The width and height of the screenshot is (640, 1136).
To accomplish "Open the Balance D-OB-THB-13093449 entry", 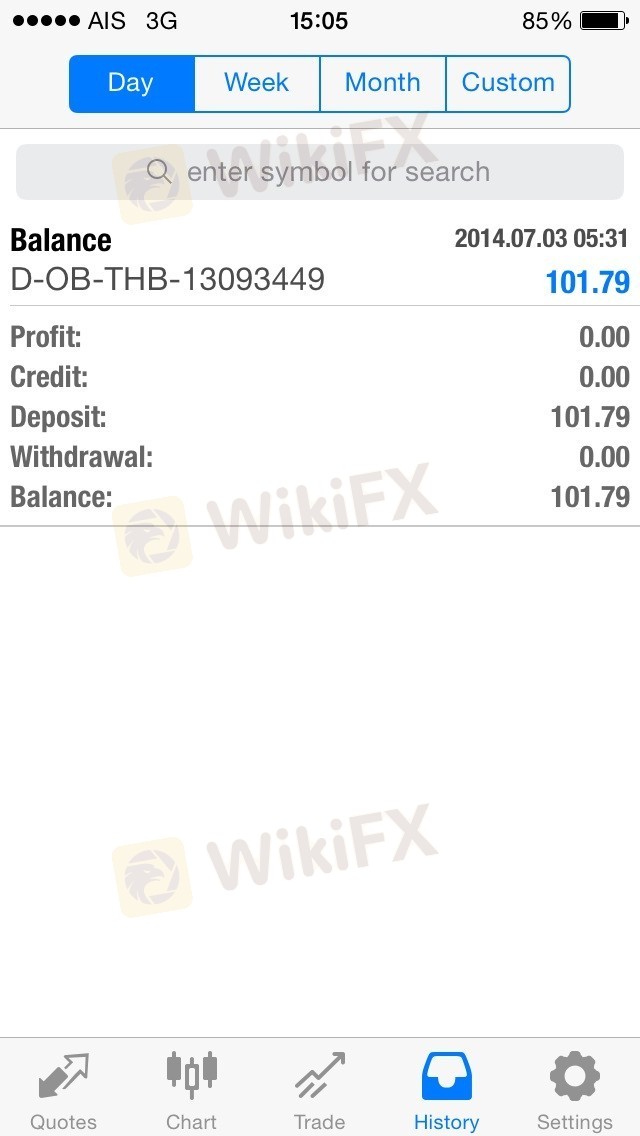I will point(320,260).
